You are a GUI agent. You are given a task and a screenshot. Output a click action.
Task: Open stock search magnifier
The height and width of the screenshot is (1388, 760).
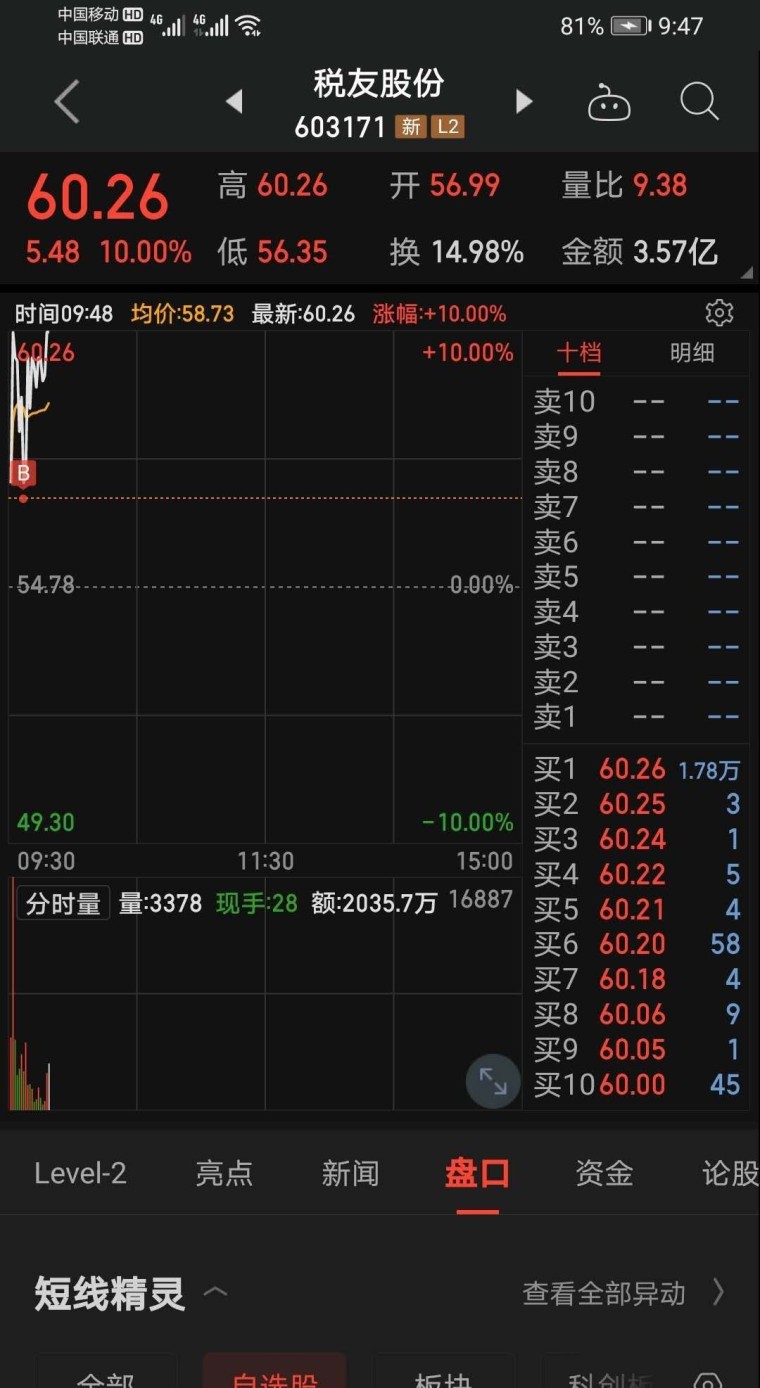(699, 101)
